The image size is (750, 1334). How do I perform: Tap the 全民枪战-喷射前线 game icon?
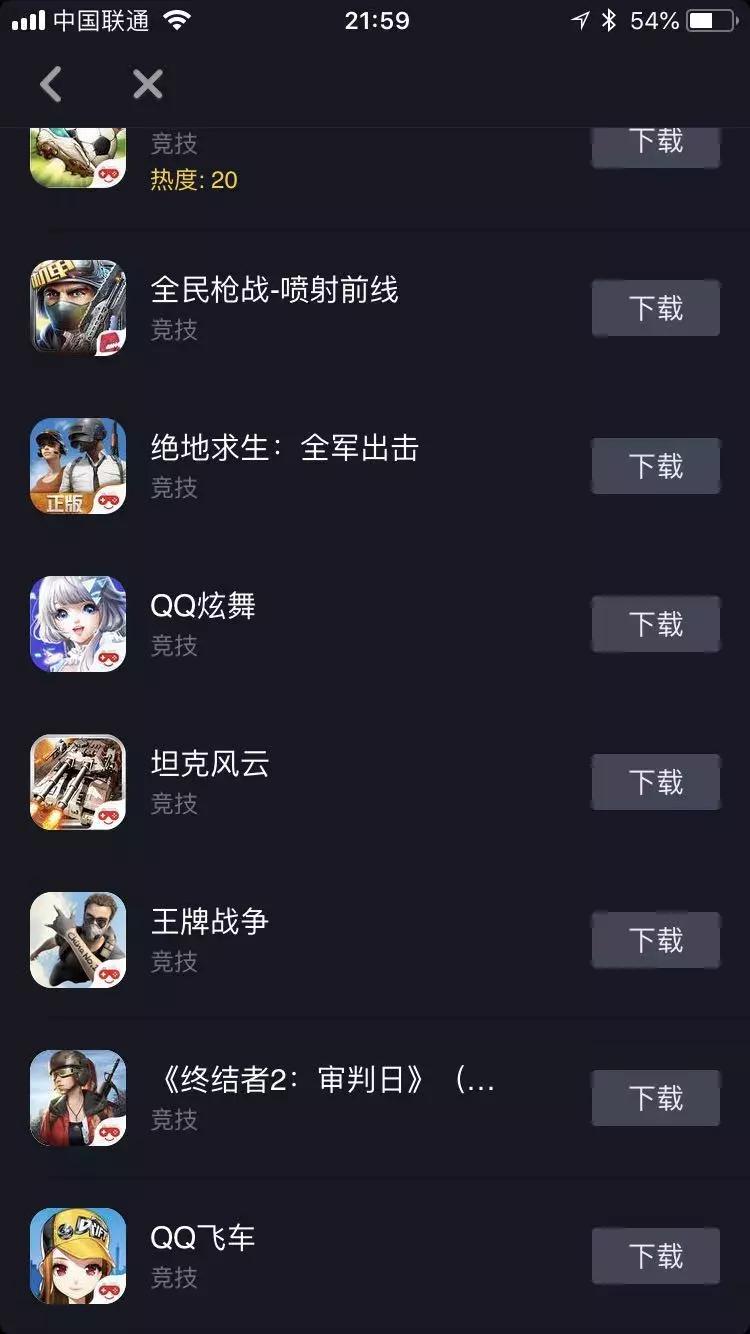pos(77,308)
